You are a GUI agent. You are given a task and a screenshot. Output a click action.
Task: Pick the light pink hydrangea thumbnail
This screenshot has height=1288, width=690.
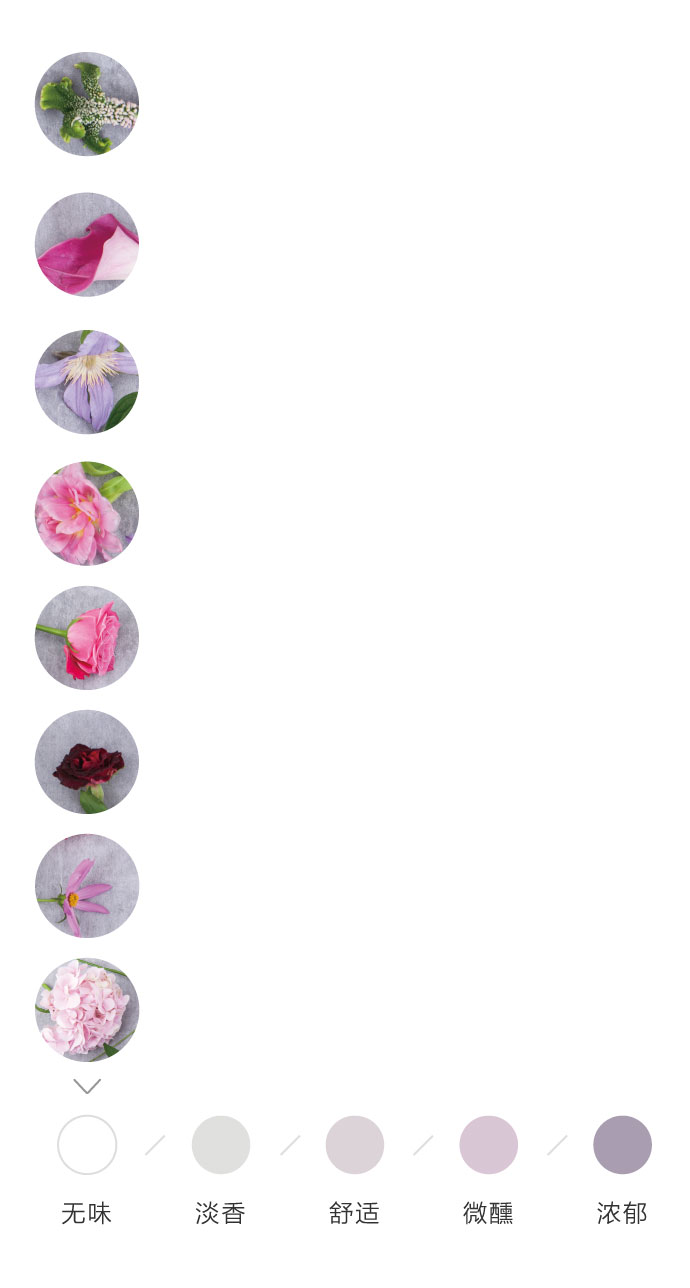(x=87, y=1009)
